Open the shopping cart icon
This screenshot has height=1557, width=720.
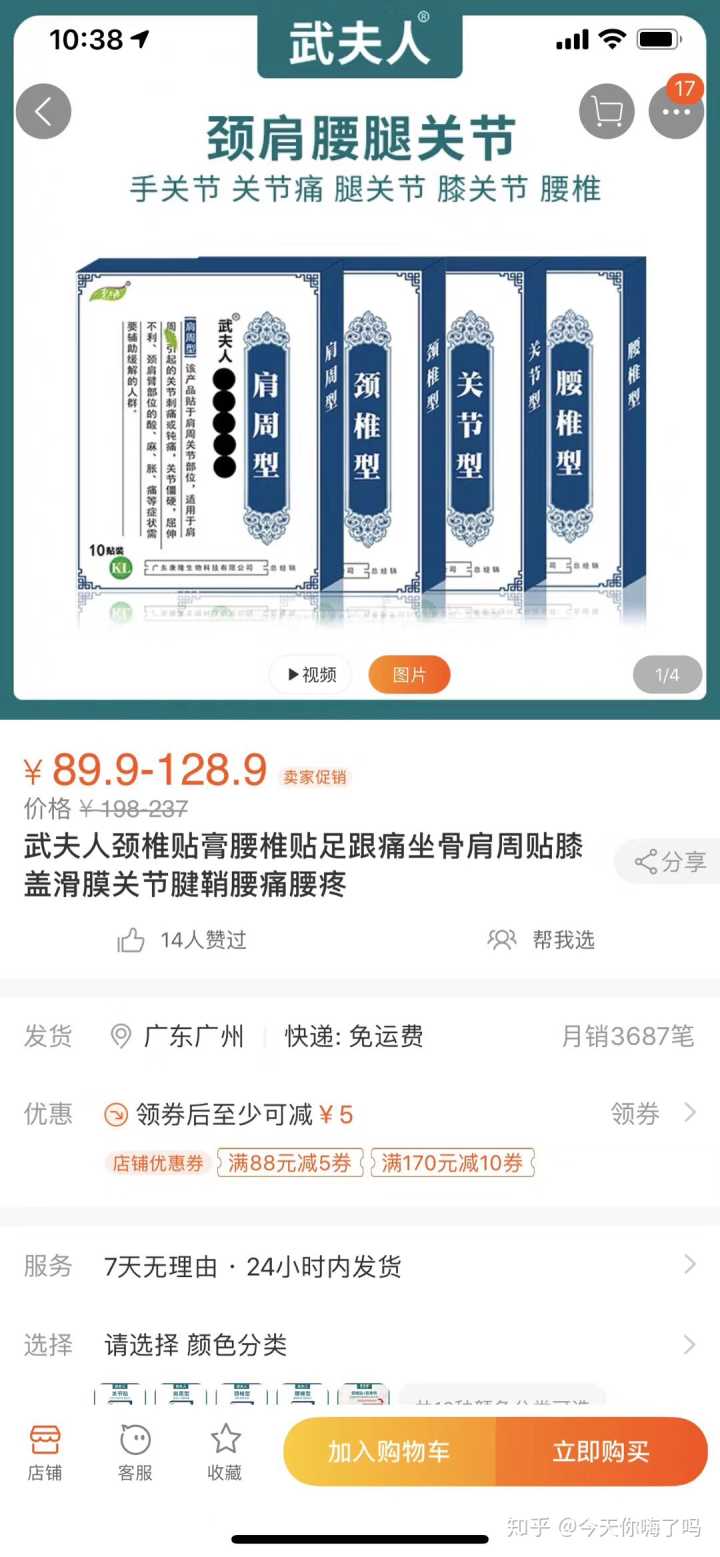(x=606, y=111)
